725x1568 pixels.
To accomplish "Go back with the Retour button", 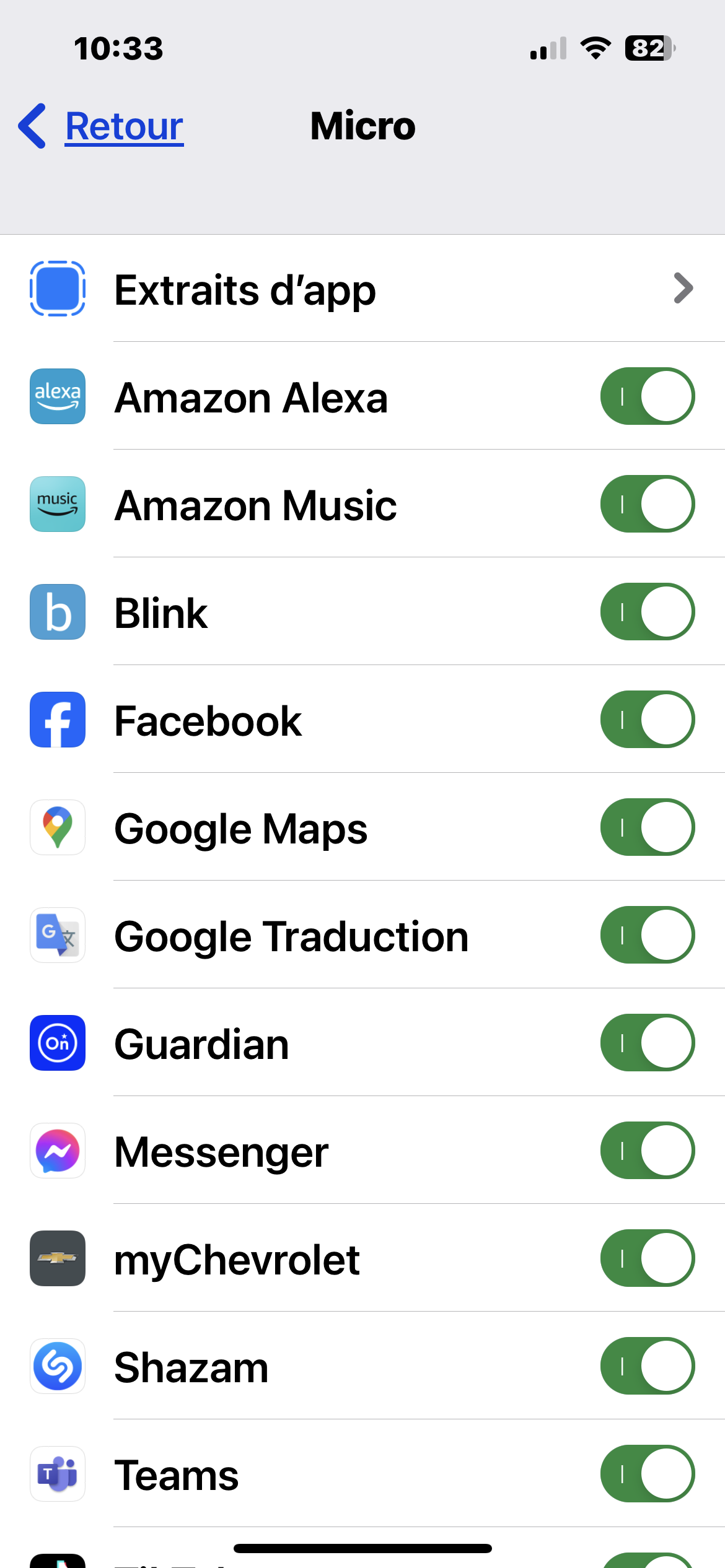I will pos(102,126).
